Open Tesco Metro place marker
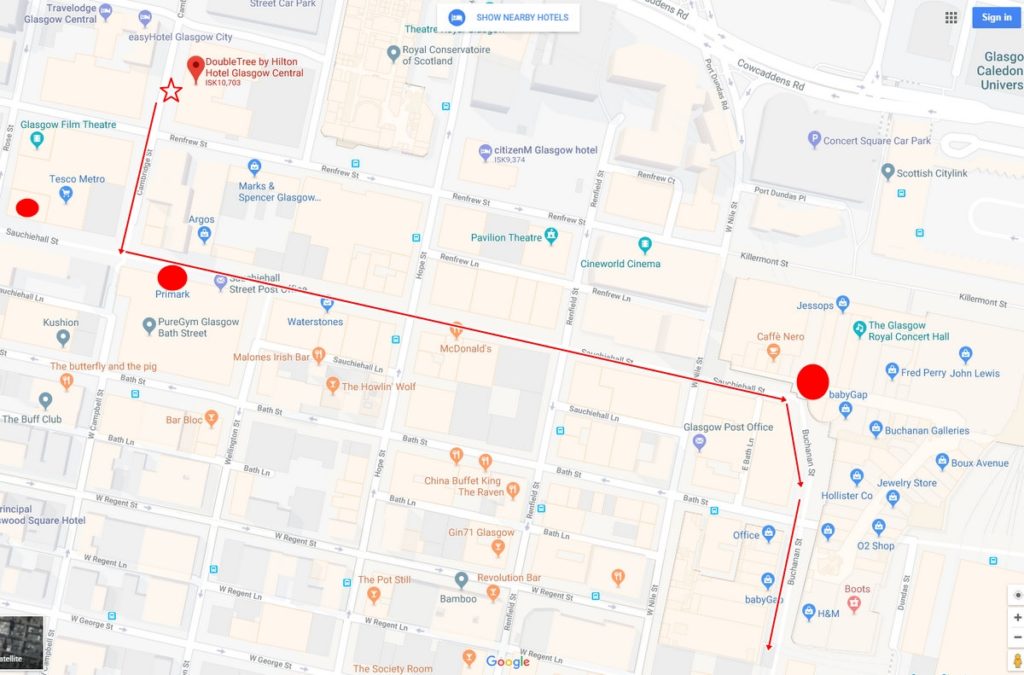The width and height of the screenshot is (1024, 675). click(66, 194)
